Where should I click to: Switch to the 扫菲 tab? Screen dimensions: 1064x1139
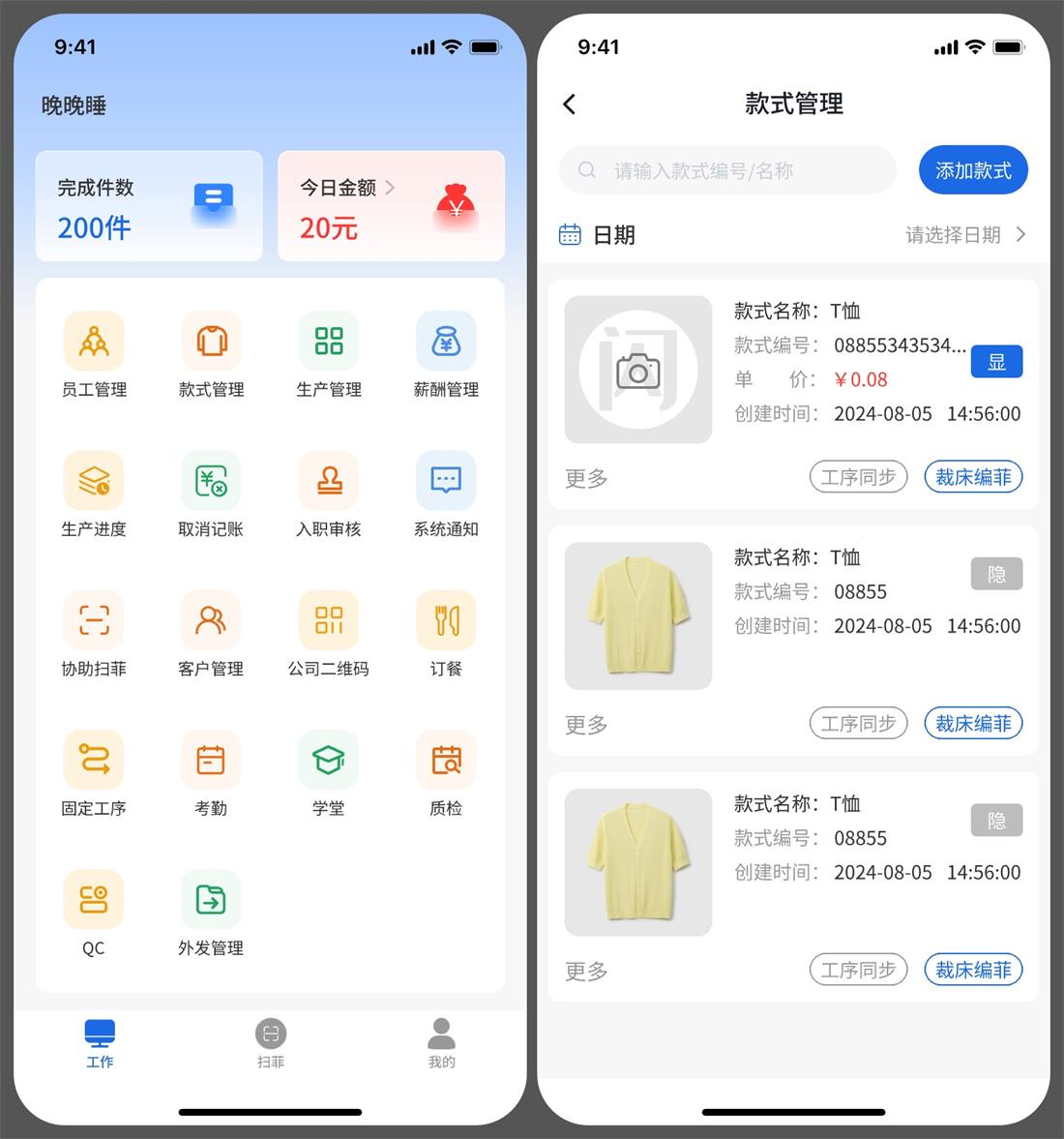point(271,1043)
